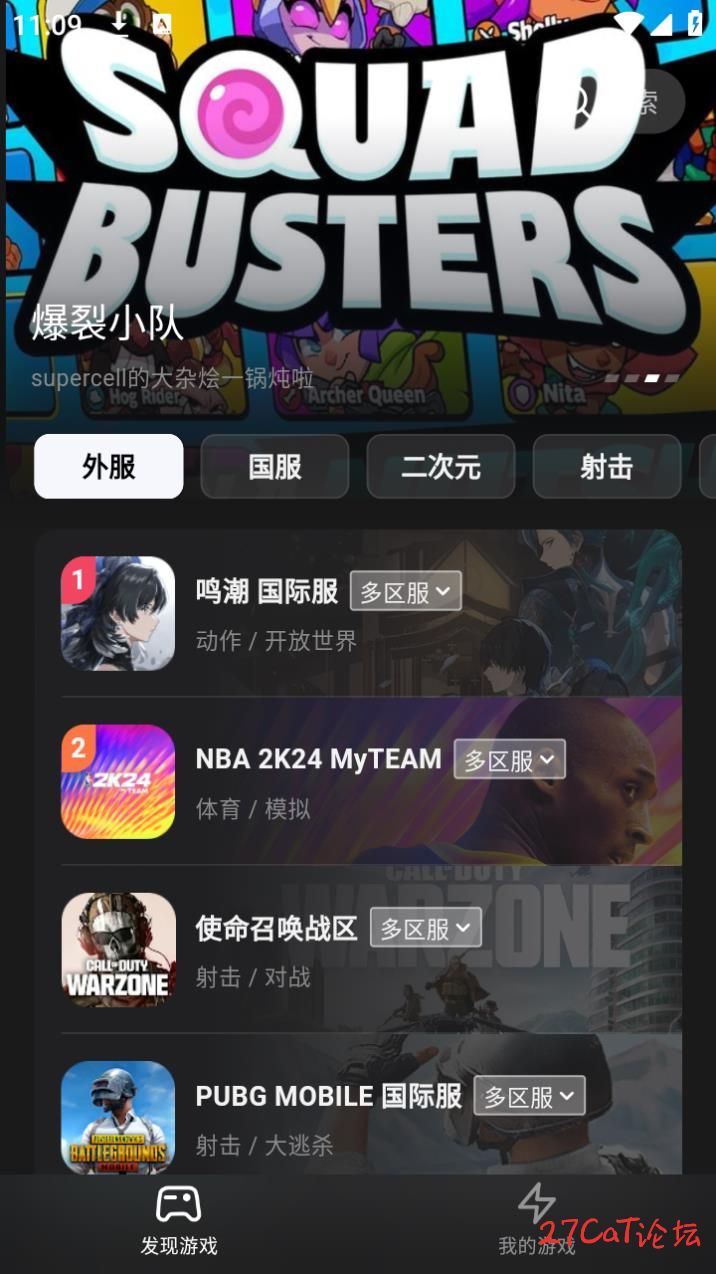Switch to the 我的游戏 tab
Viewport: 716px width, 1274px height.
point(537,1220)
